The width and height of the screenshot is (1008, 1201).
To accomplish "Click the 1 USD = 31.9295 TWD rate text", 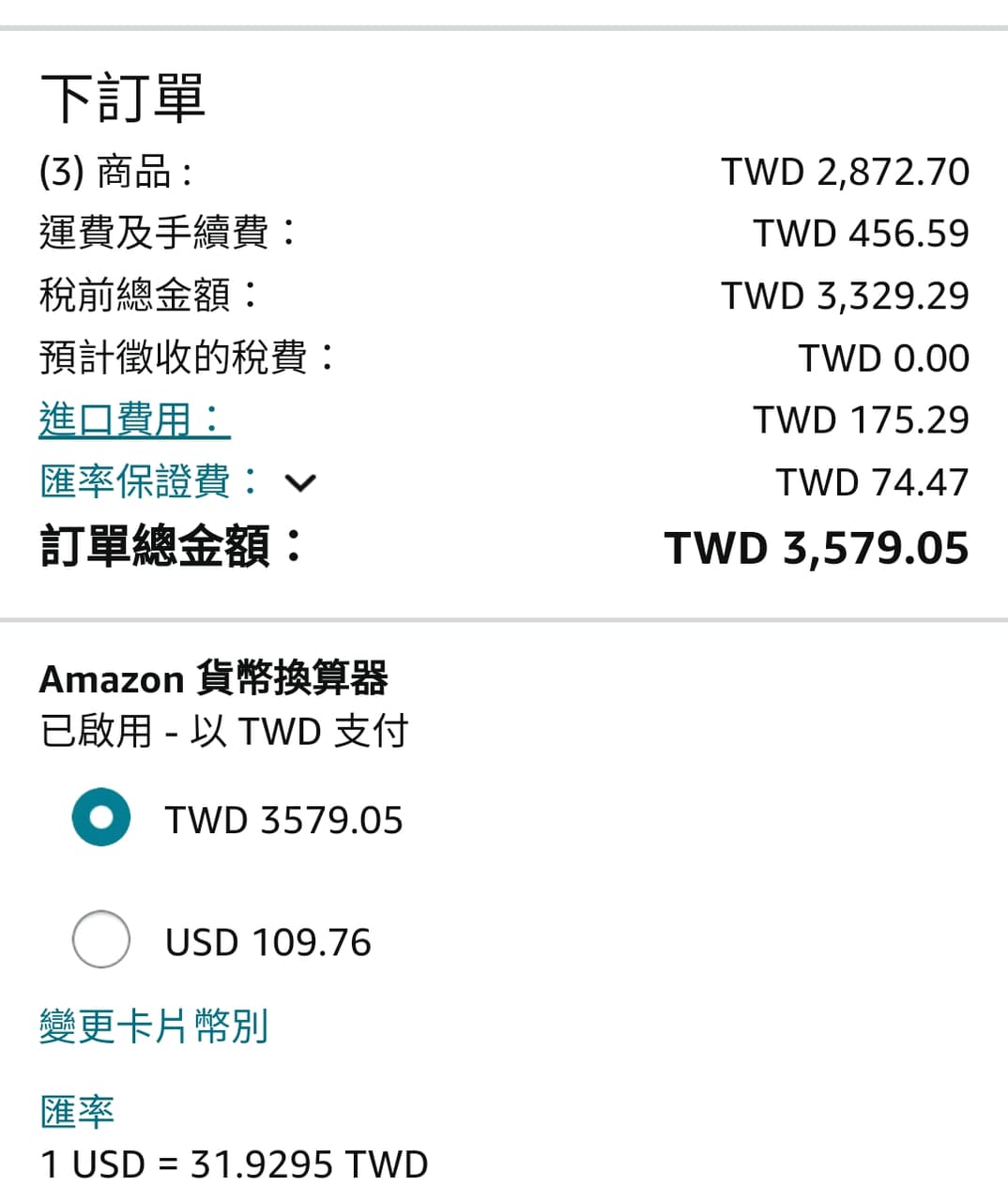I will 231,1163.
